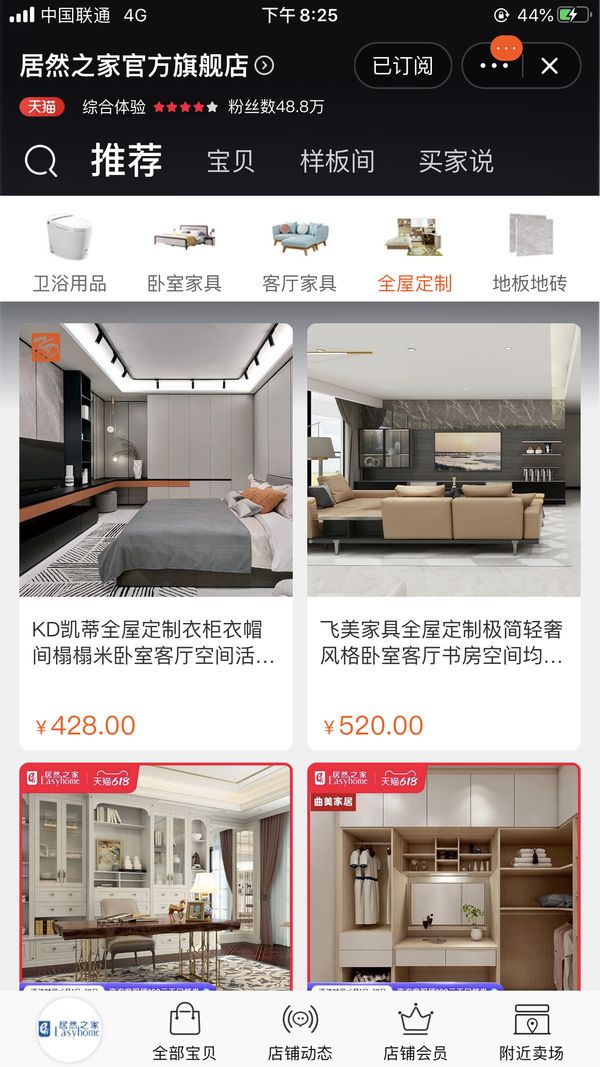Switch to the 样板间 tab
Screen dimensions: 600x1067
click(x=337, y=161)
